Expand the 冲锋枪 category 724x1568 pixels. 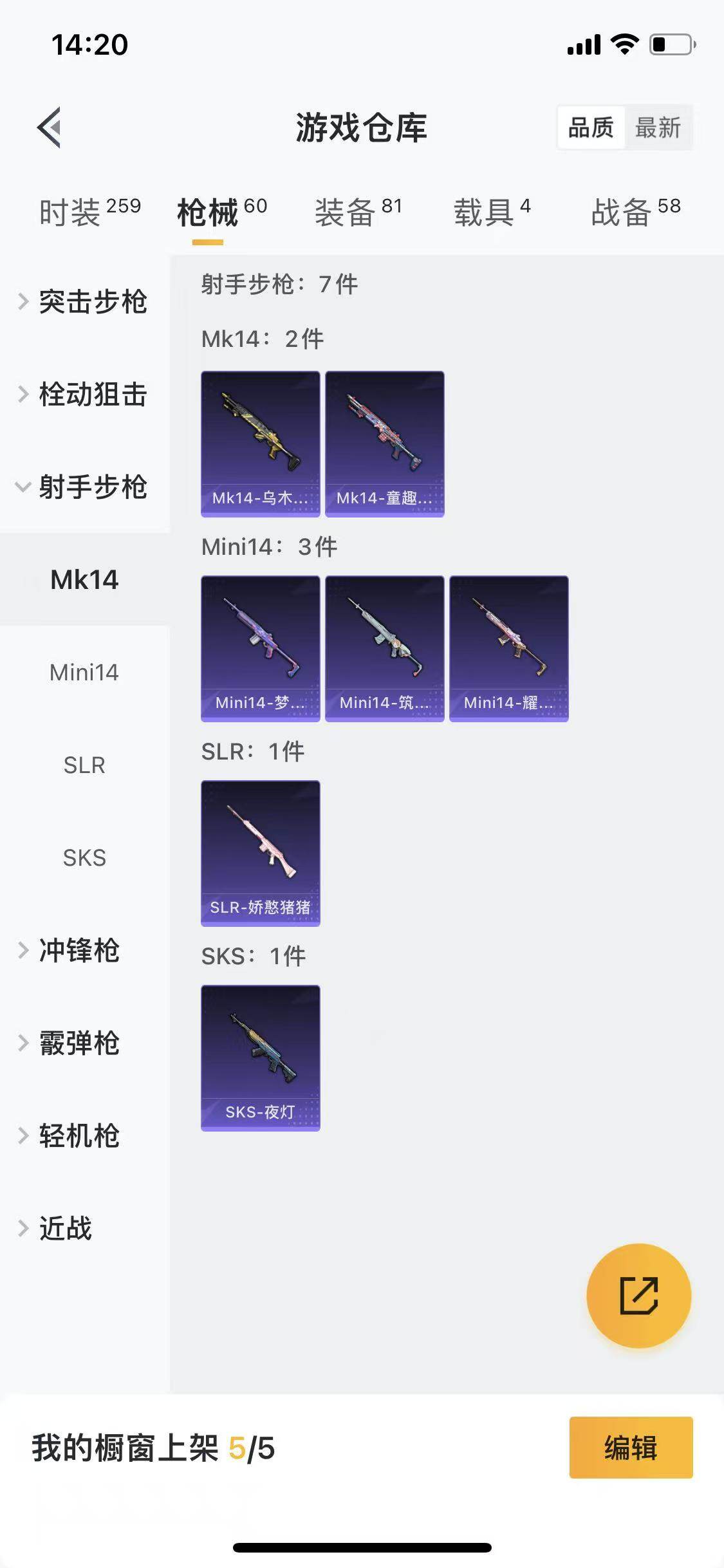point(79,951)
